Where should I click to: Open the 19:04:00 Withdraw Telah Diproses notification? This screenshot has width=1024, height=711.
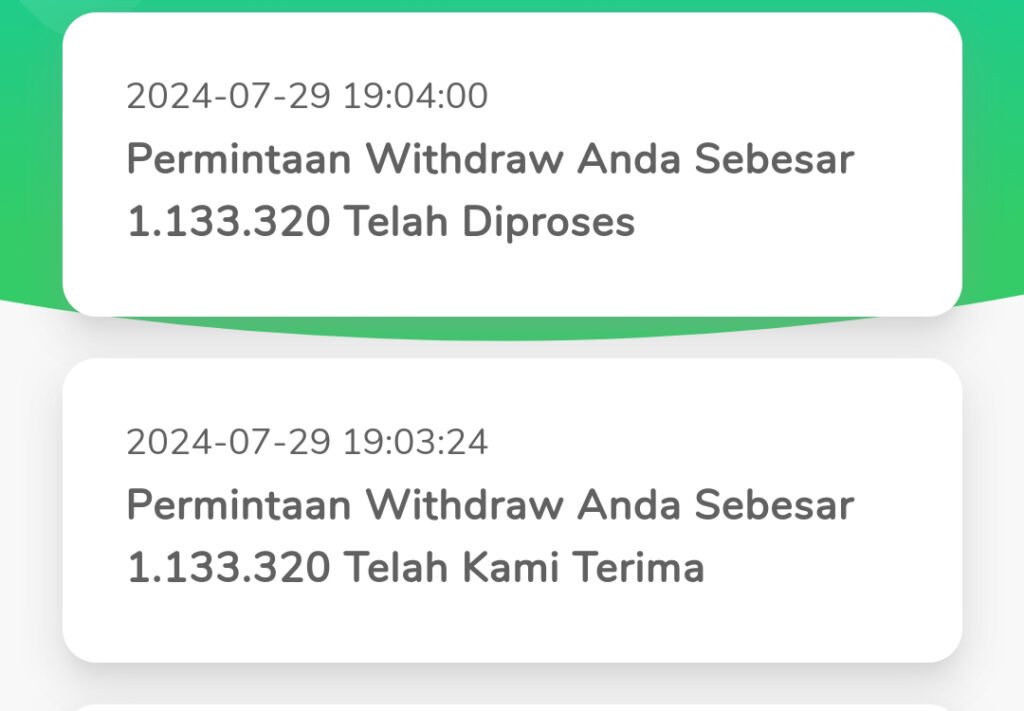click(511, 165)
